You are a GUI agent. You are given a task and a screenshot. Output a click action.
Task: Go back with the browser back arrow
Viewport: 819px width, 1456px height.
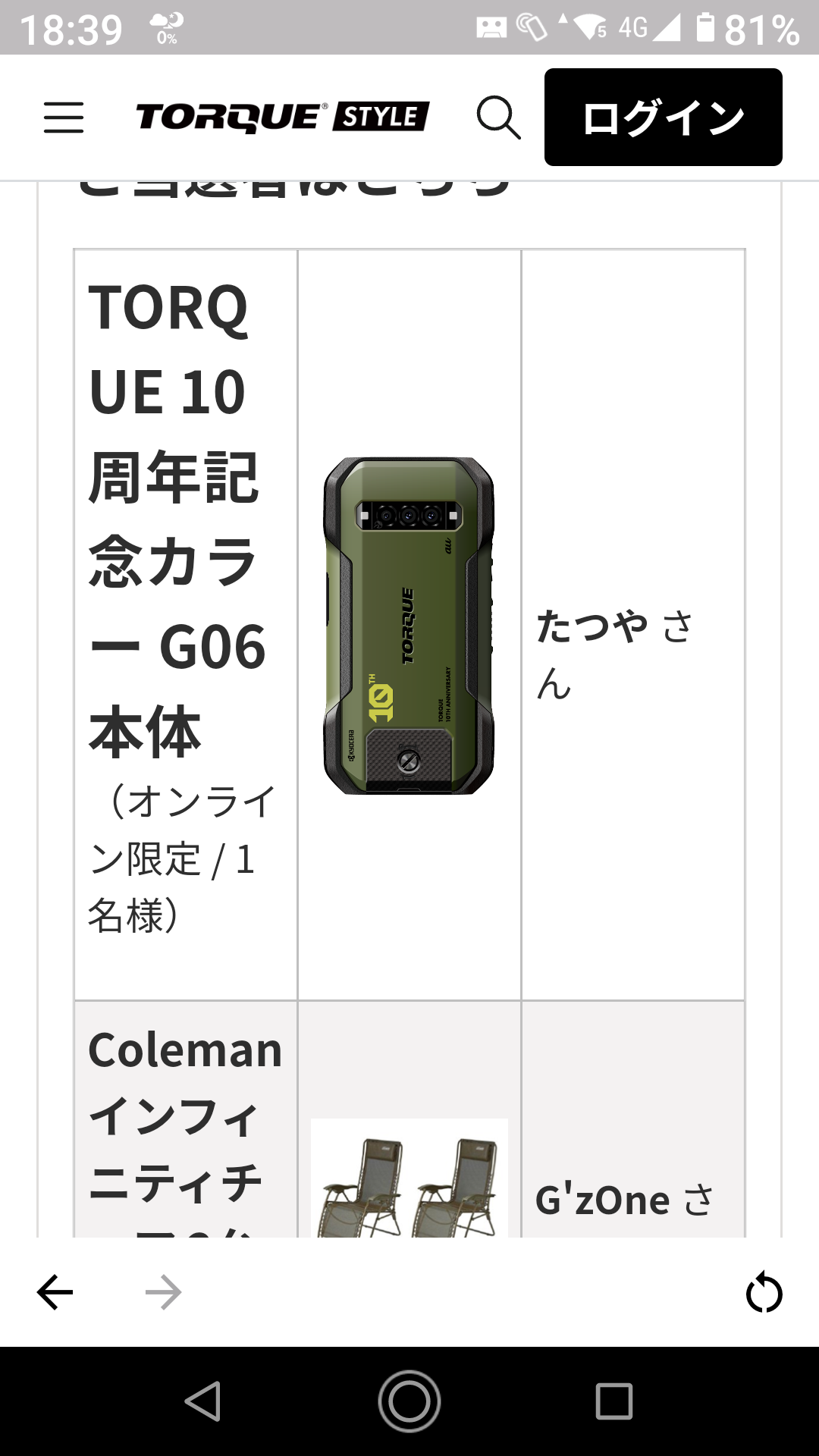(x=55, y=1292)
